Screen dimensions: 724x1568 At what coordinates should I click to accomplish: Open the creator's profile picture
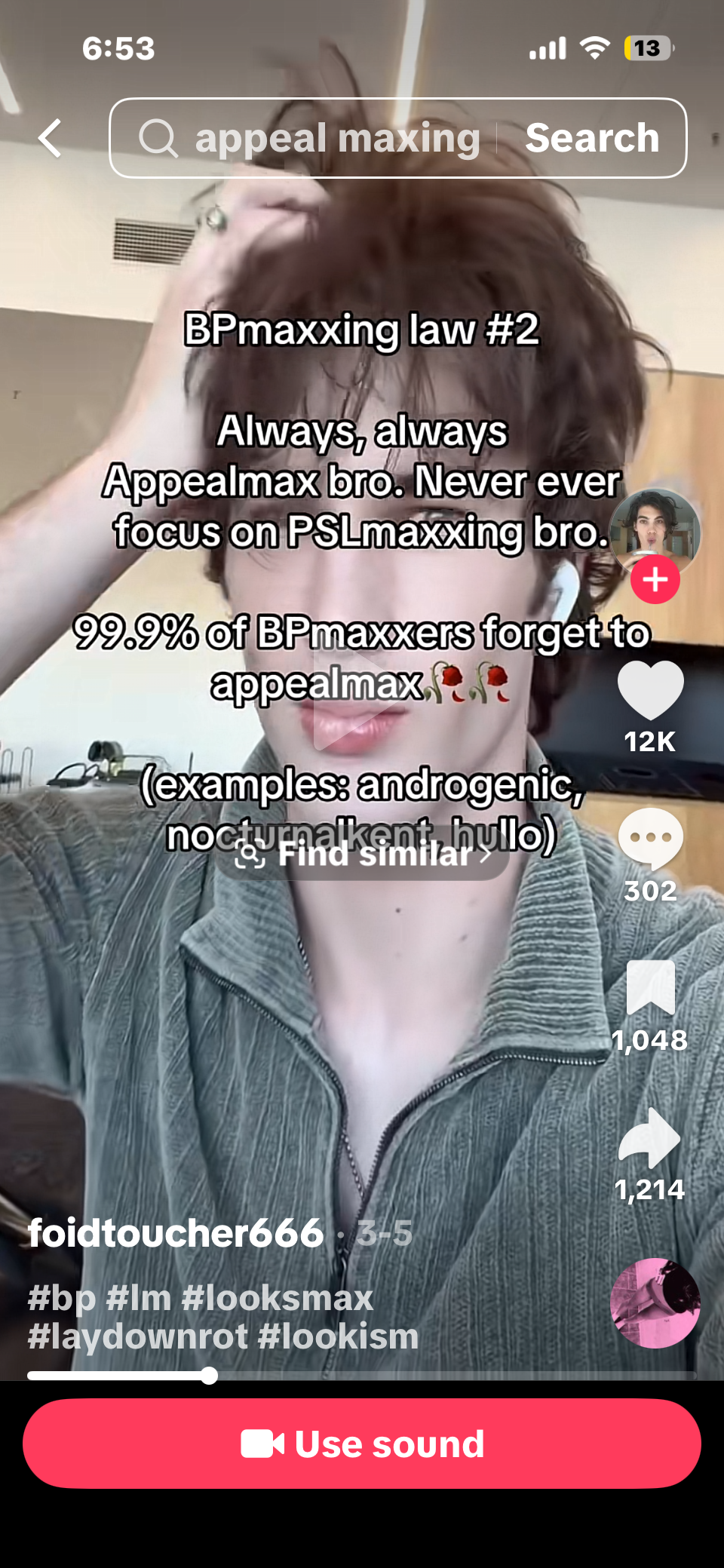click(x=655, y=531)
